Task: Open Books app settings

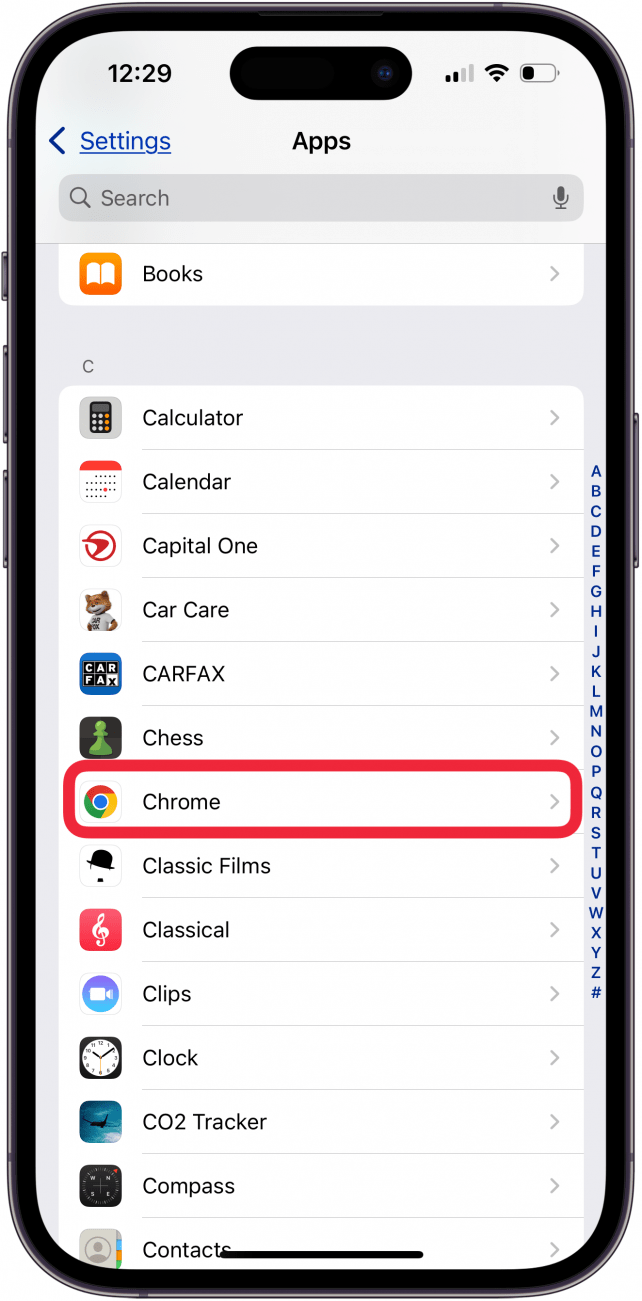Action: click(x=320, y=274)
